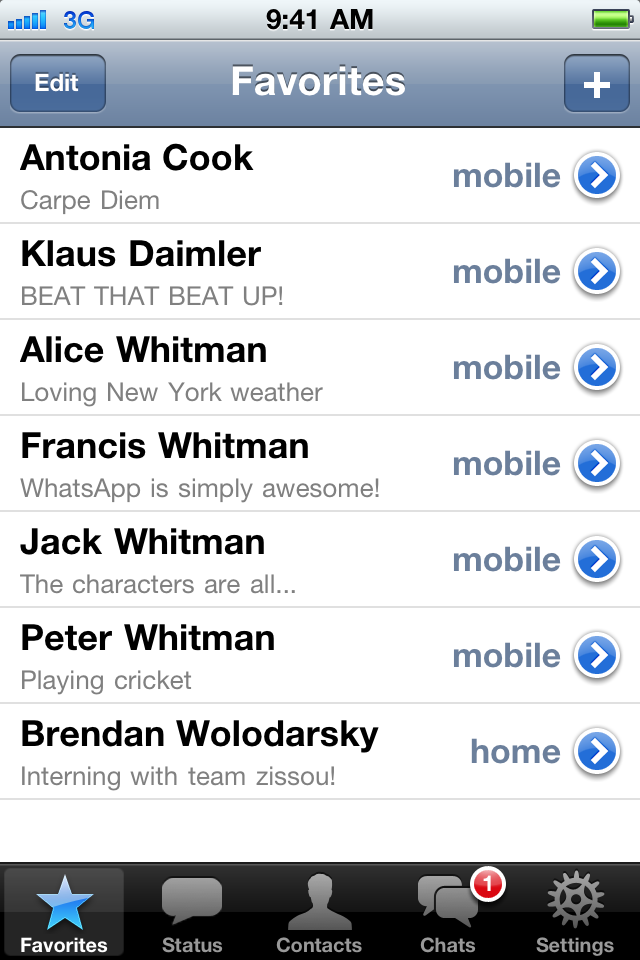
Task: Tap the Edit button
Action: tap(57, 83)
